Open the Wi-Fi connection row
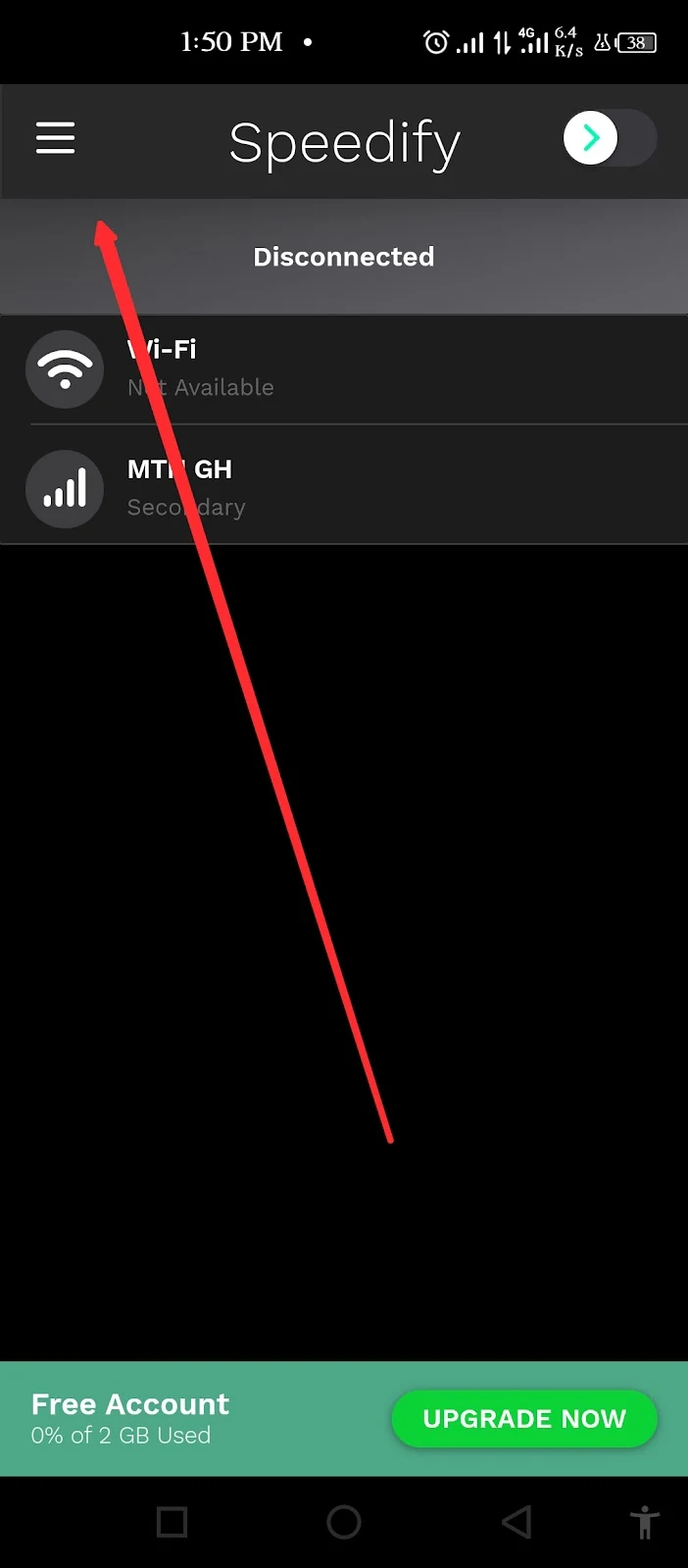688x1568 pixels. point(343,368)
